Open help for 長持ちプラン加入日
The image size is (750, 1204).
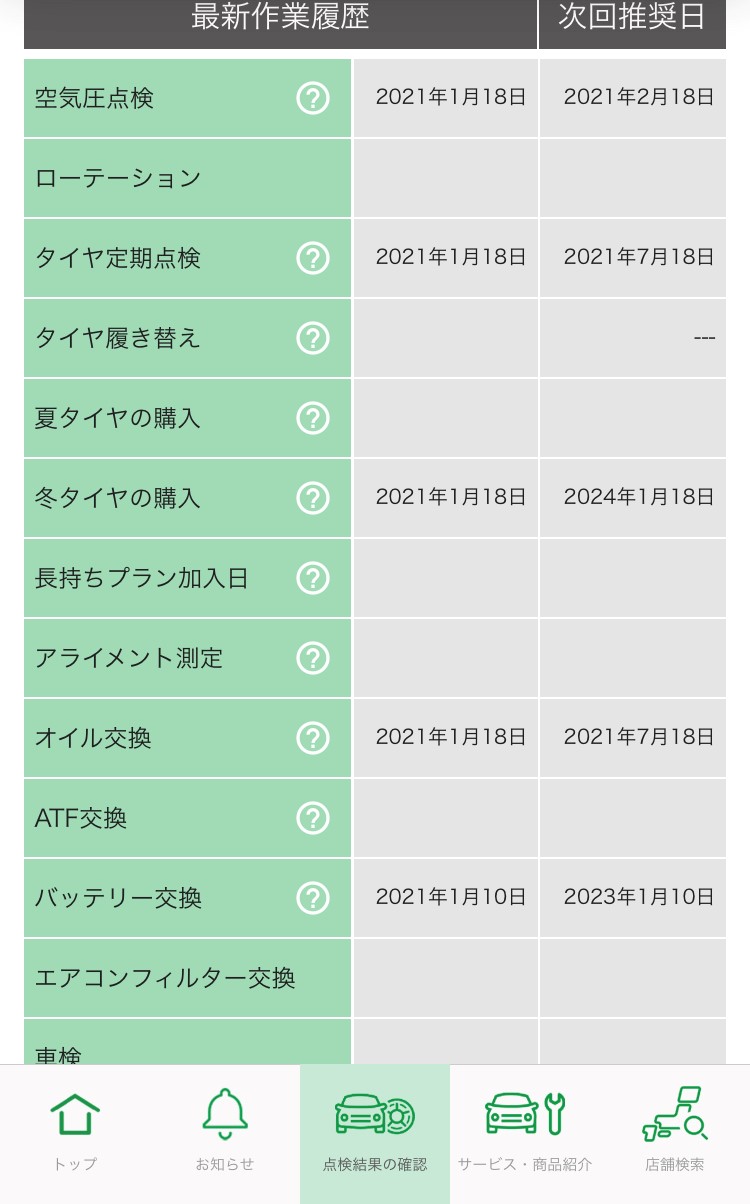click(313, 578)
